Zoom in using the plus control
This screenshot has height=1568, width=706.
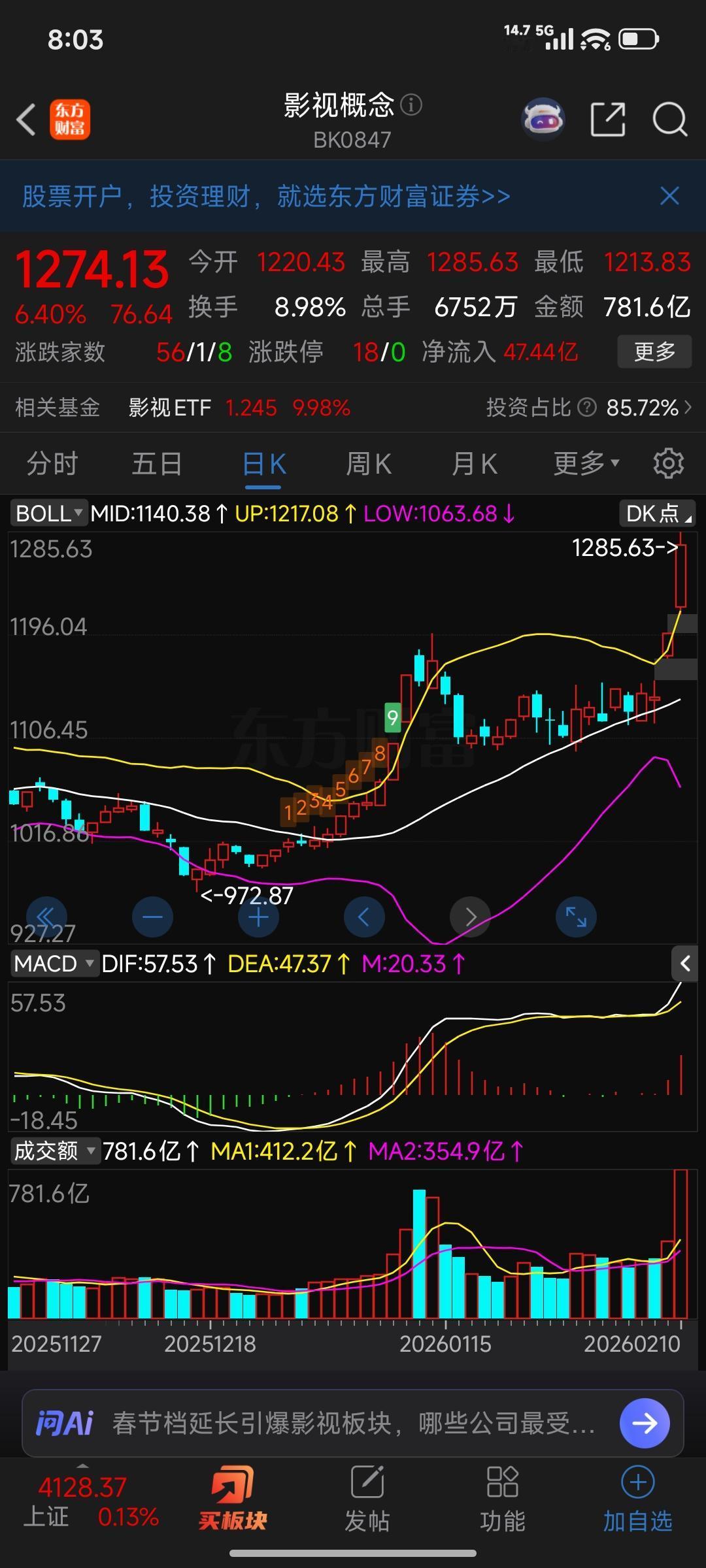pos(258,917)
